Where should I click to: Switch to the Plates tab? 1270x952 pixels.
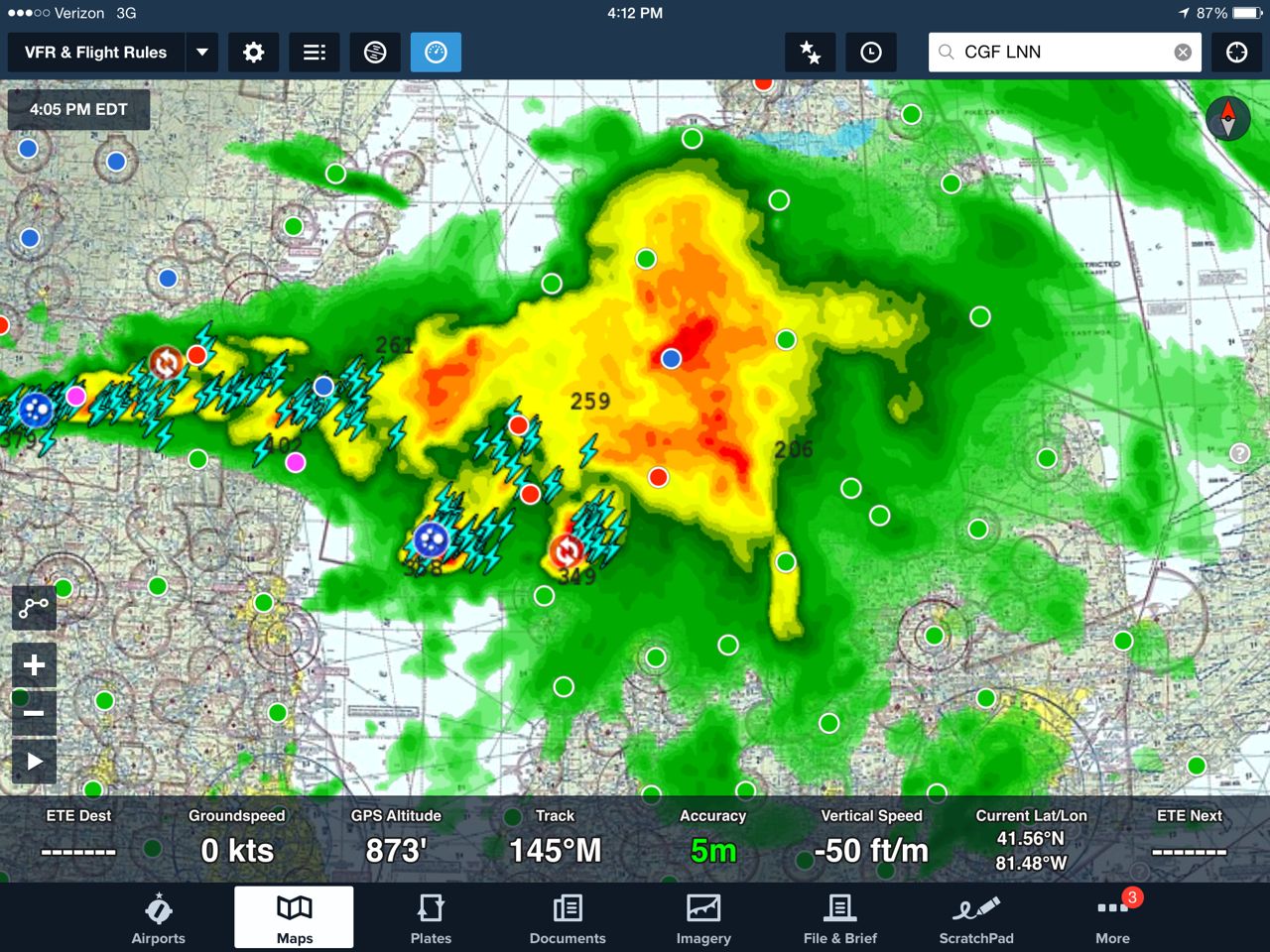tap(431, 918)
